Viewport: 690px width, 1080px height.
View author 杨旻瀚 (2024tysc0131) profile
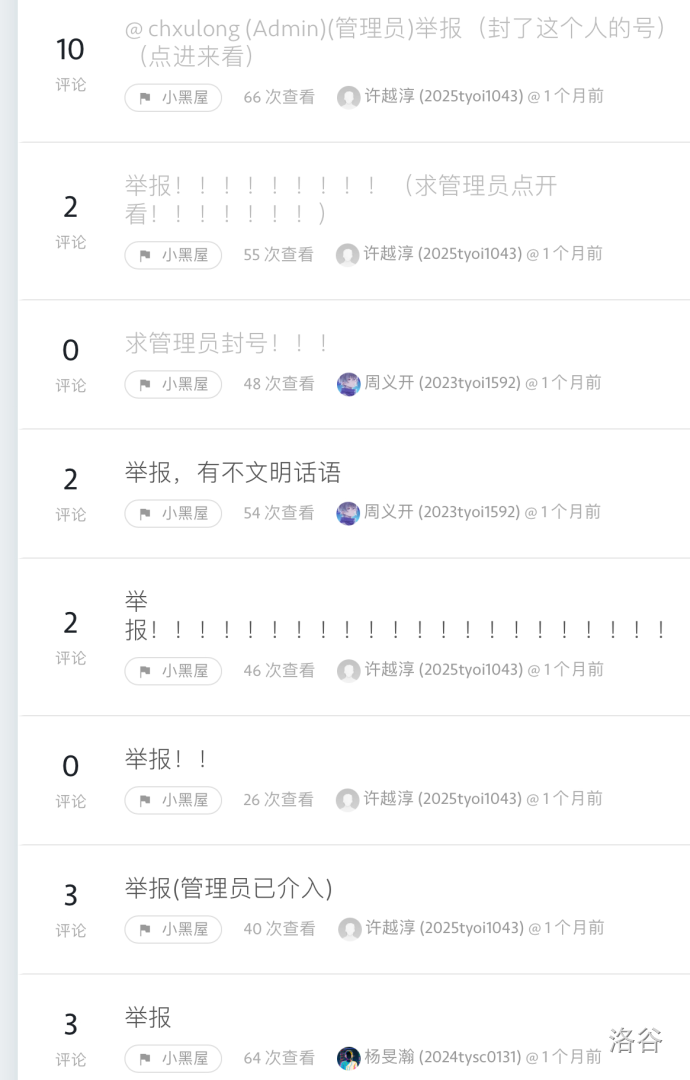441,1058
